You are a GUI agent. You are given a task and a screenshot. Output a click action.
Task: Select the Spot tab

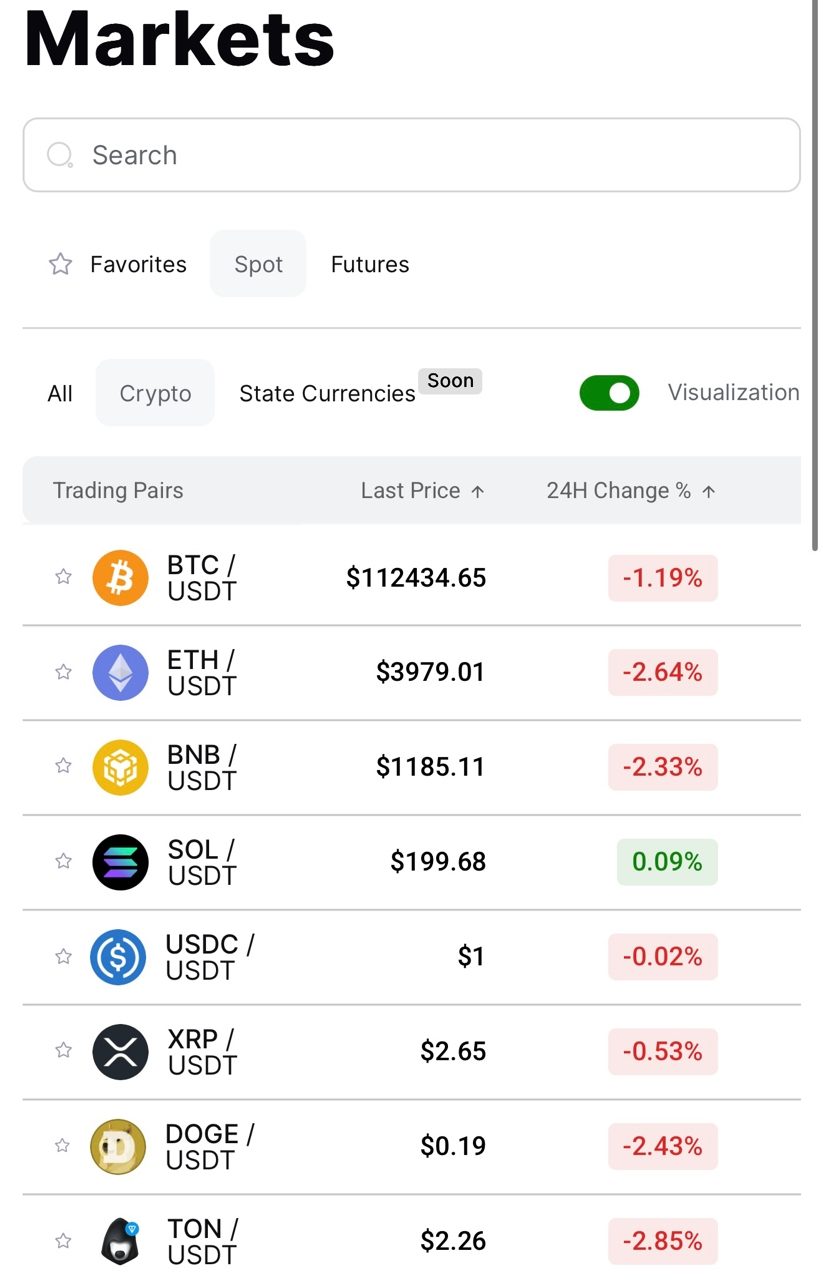(258, 264)
